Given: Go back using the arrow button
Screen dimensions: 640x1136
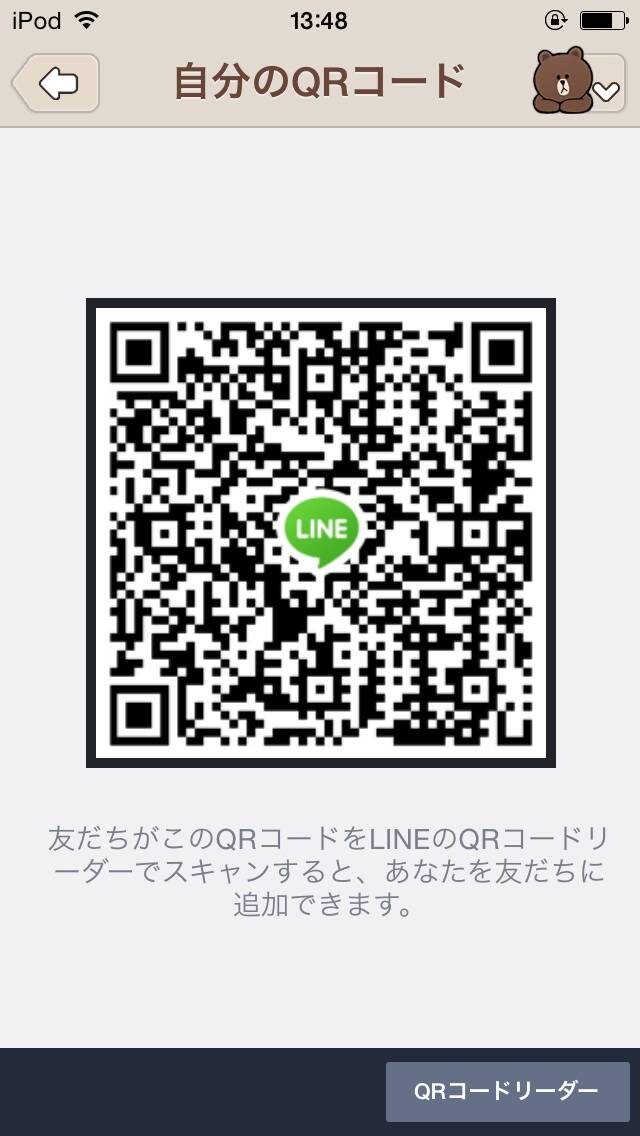Looking at the screenshot, I should pos(56,83).
